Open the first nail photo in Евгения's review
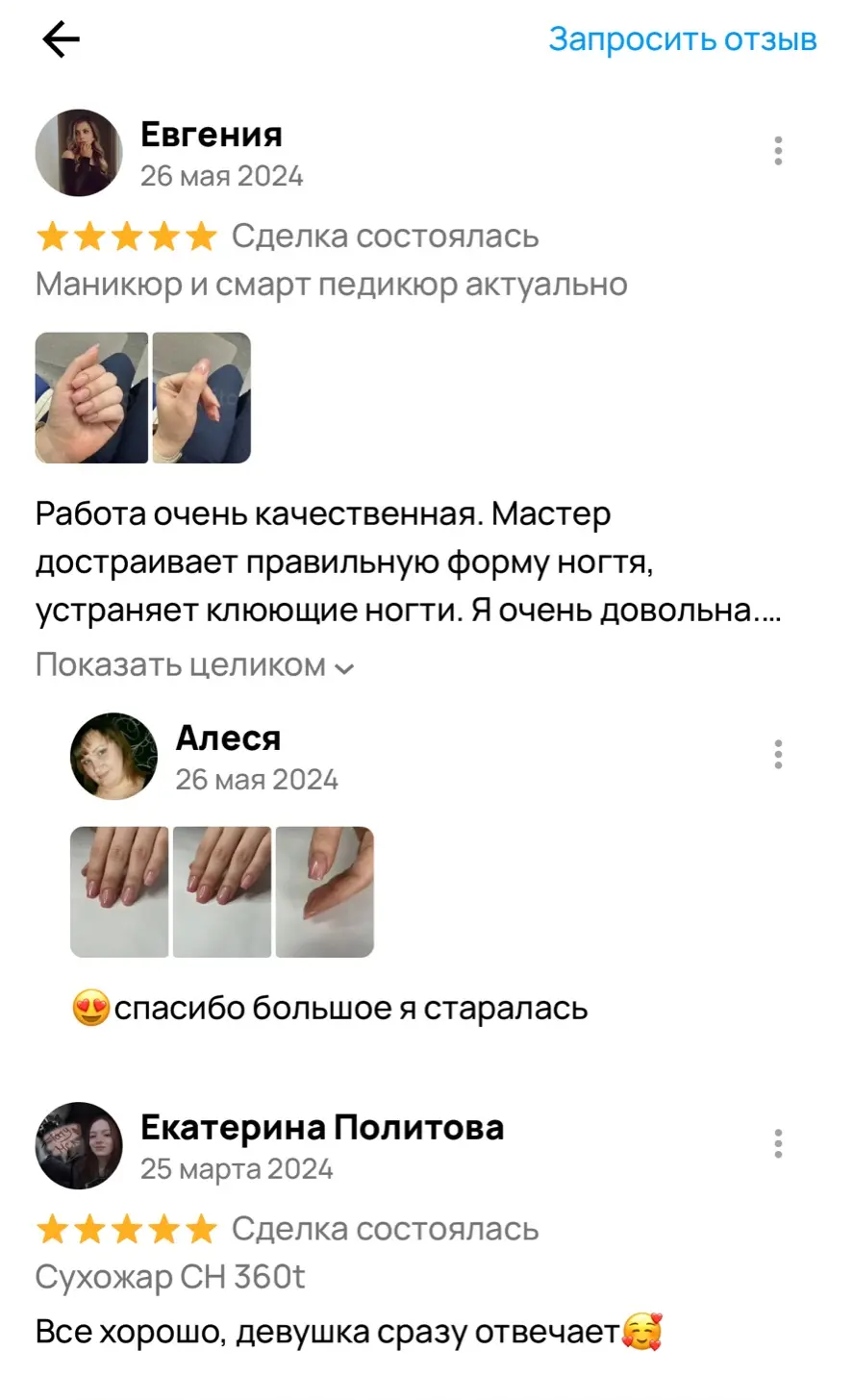Screen dimensions: 853x1400 tap(91, 397)
